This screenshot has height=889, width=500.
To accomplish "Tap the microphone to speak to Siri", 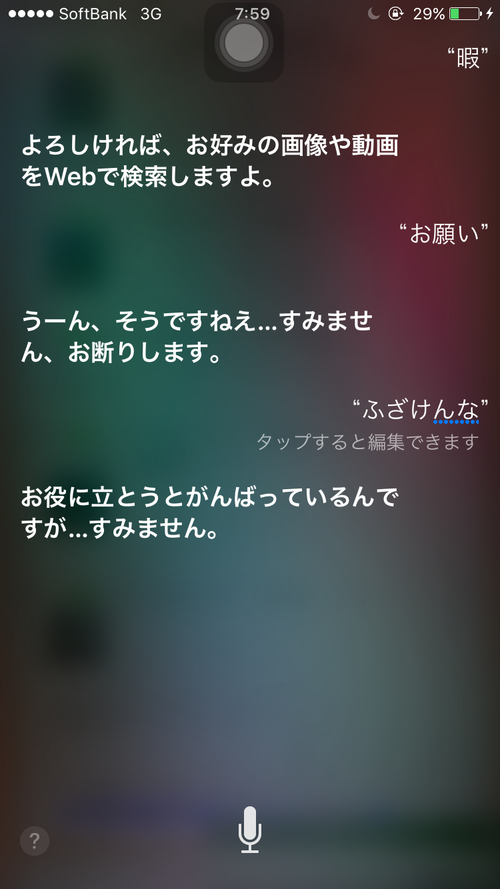I will pyautogui.click(x=249, y=829).
